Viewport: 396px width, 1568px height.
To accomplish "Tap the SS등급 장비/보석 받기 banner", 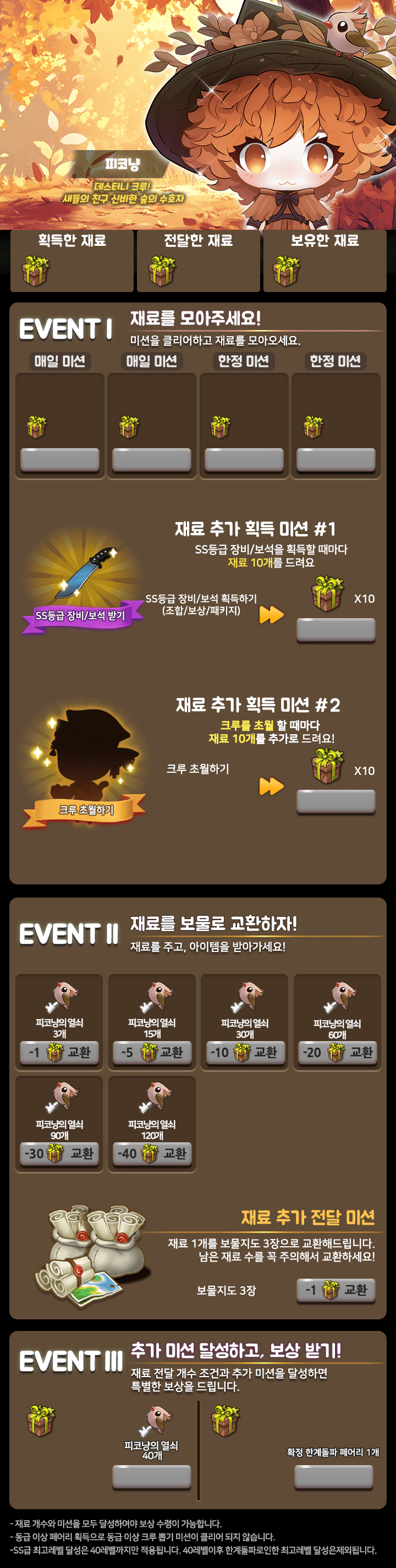I will (81, 616).
